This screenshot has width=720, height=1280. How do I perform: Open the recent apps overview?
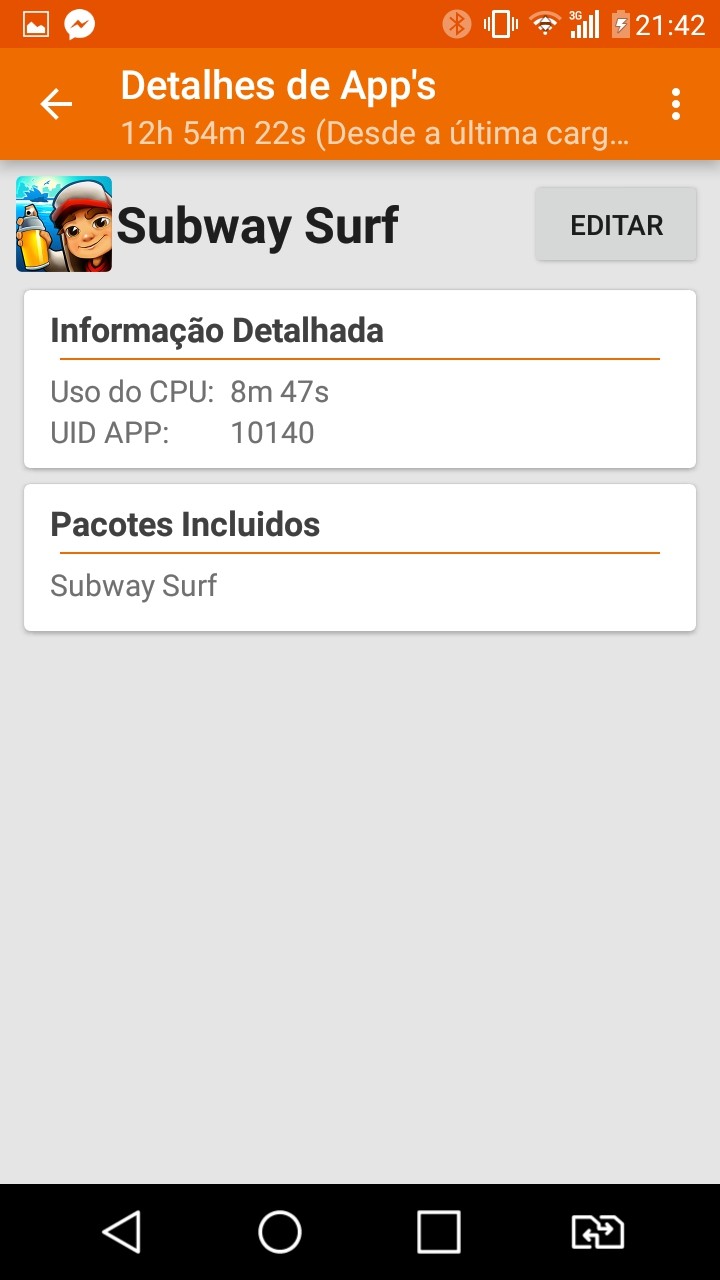tap(438, 1232)
